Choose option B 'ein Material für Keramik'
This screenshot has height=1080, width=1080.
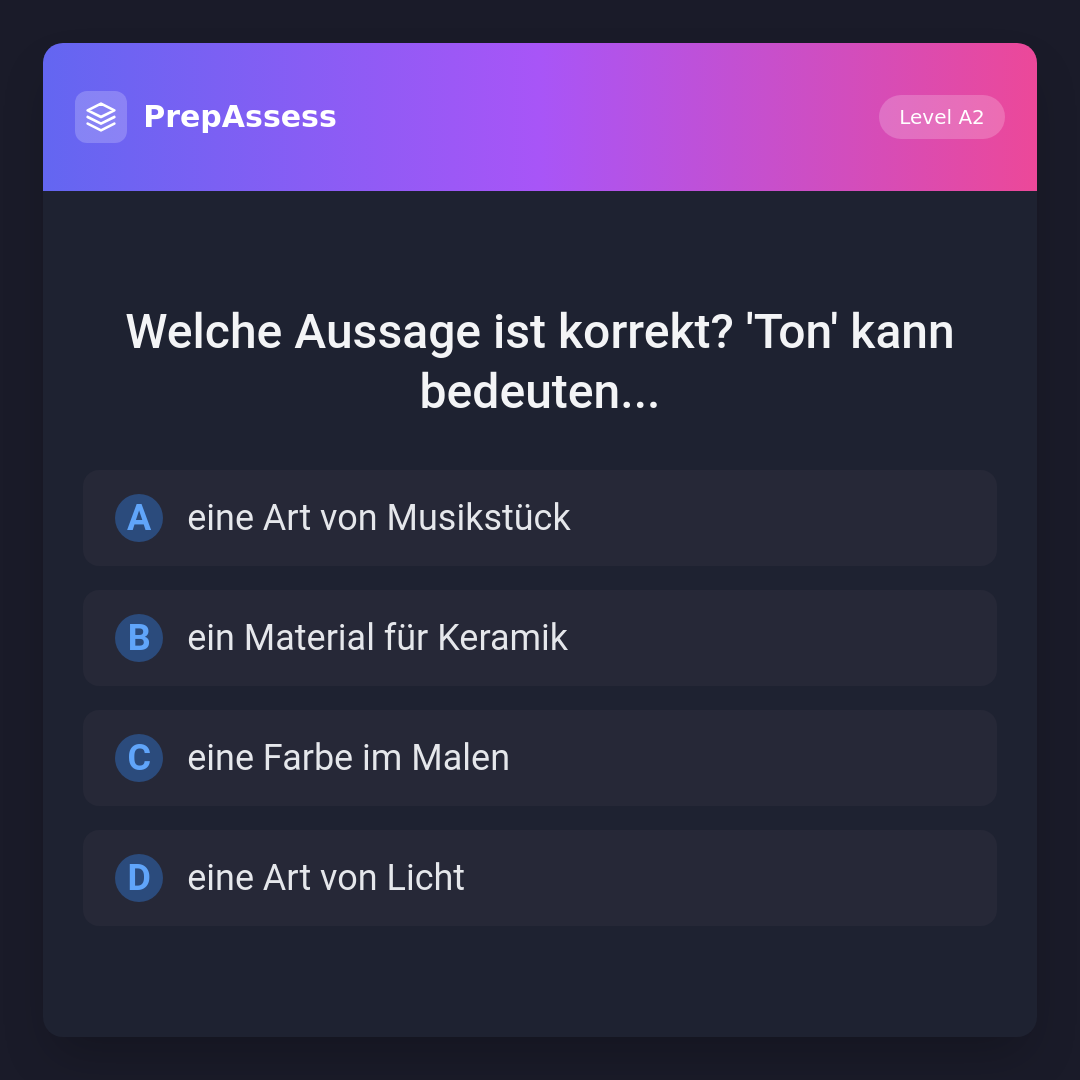click(x=540, y=638)
